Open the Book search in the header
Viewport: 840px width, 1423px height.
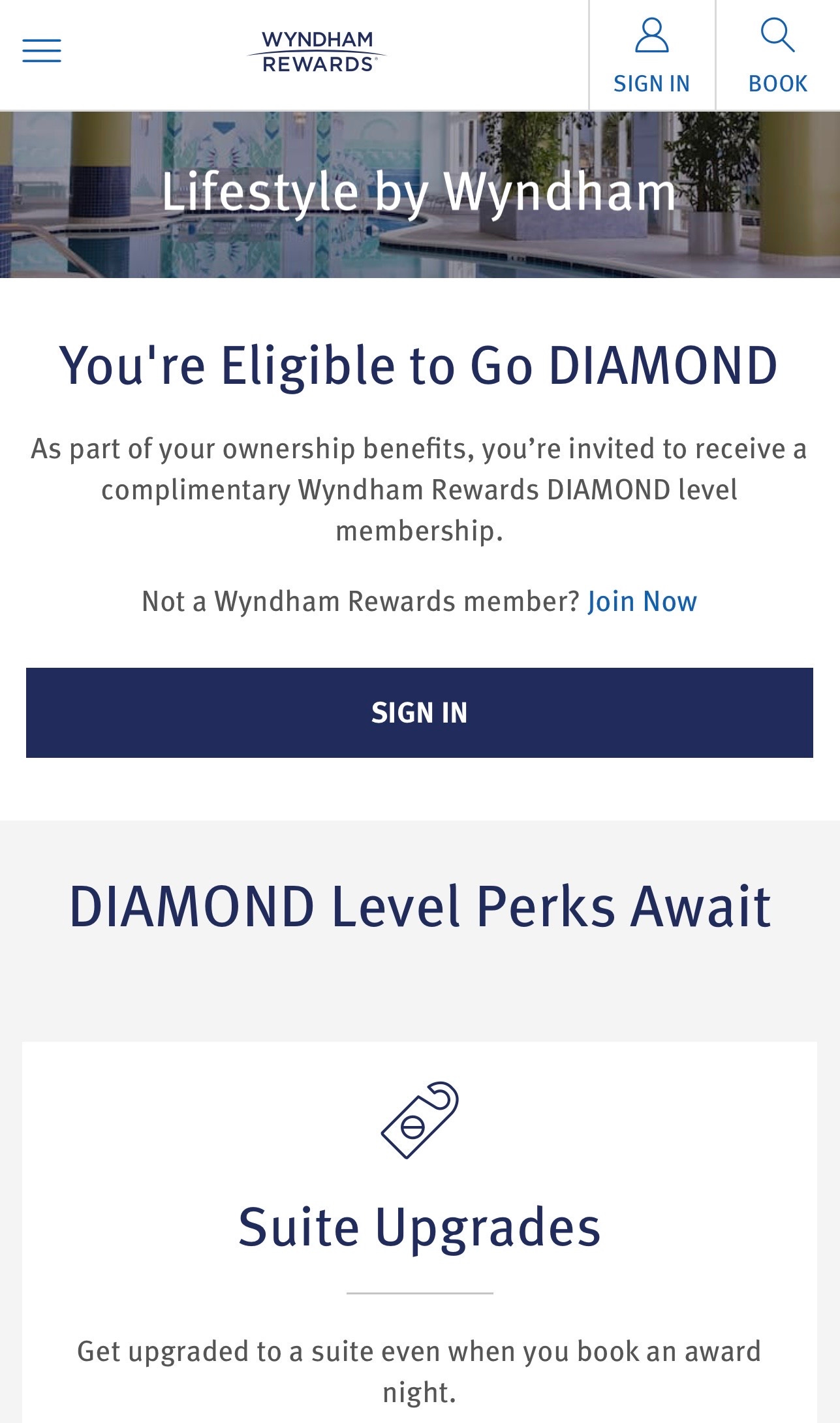click(x=777, y=56)
